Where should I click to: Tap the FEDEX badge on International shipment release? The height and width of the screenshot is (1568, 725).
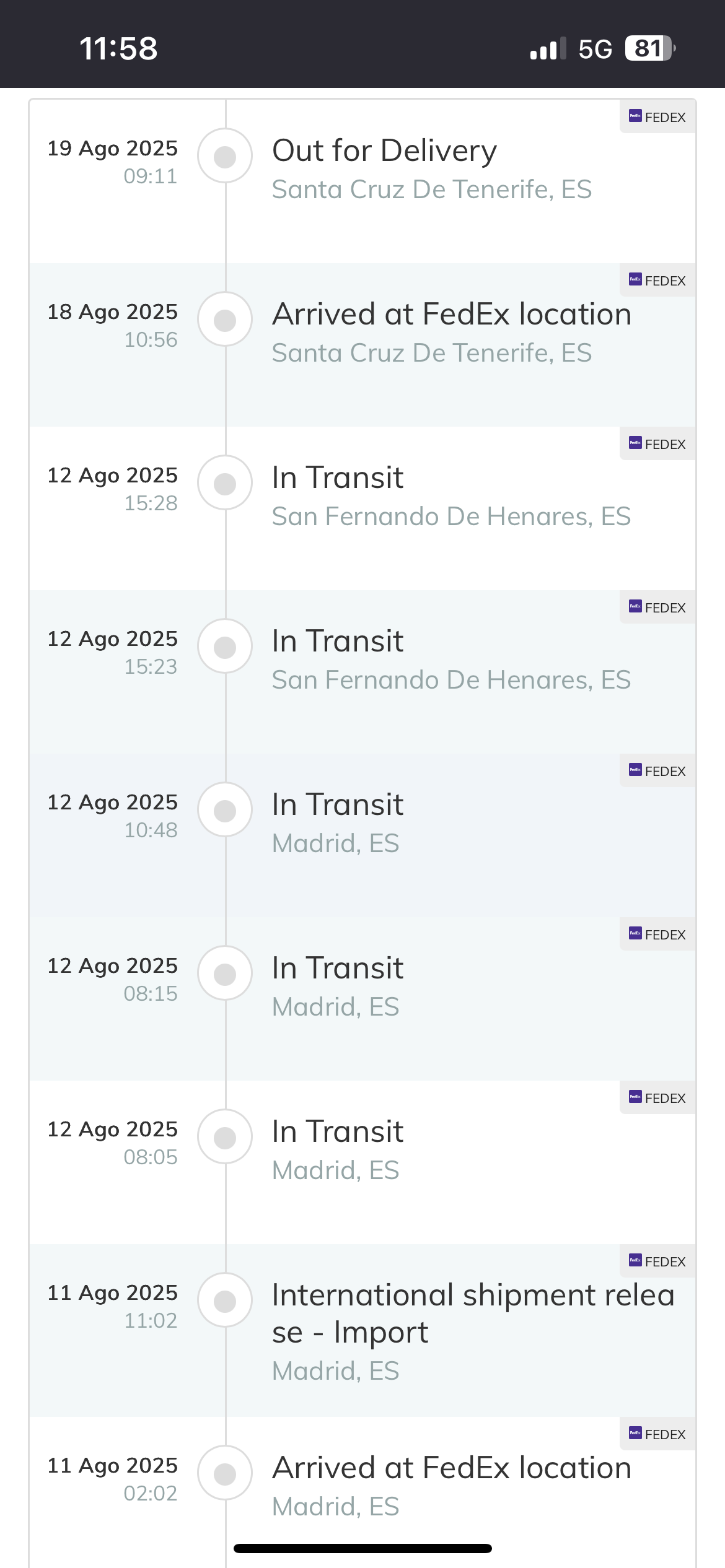point(657,1261)
